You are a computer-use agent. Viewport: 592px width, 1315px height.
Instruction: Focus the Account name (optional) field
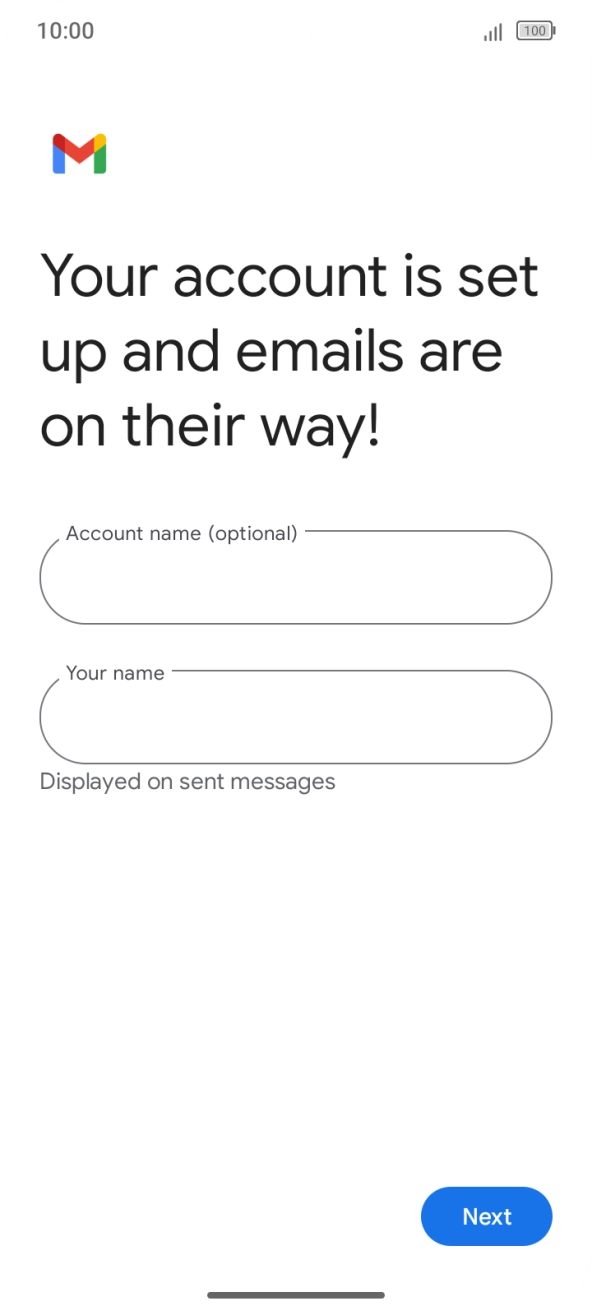[x=296, y=577]
